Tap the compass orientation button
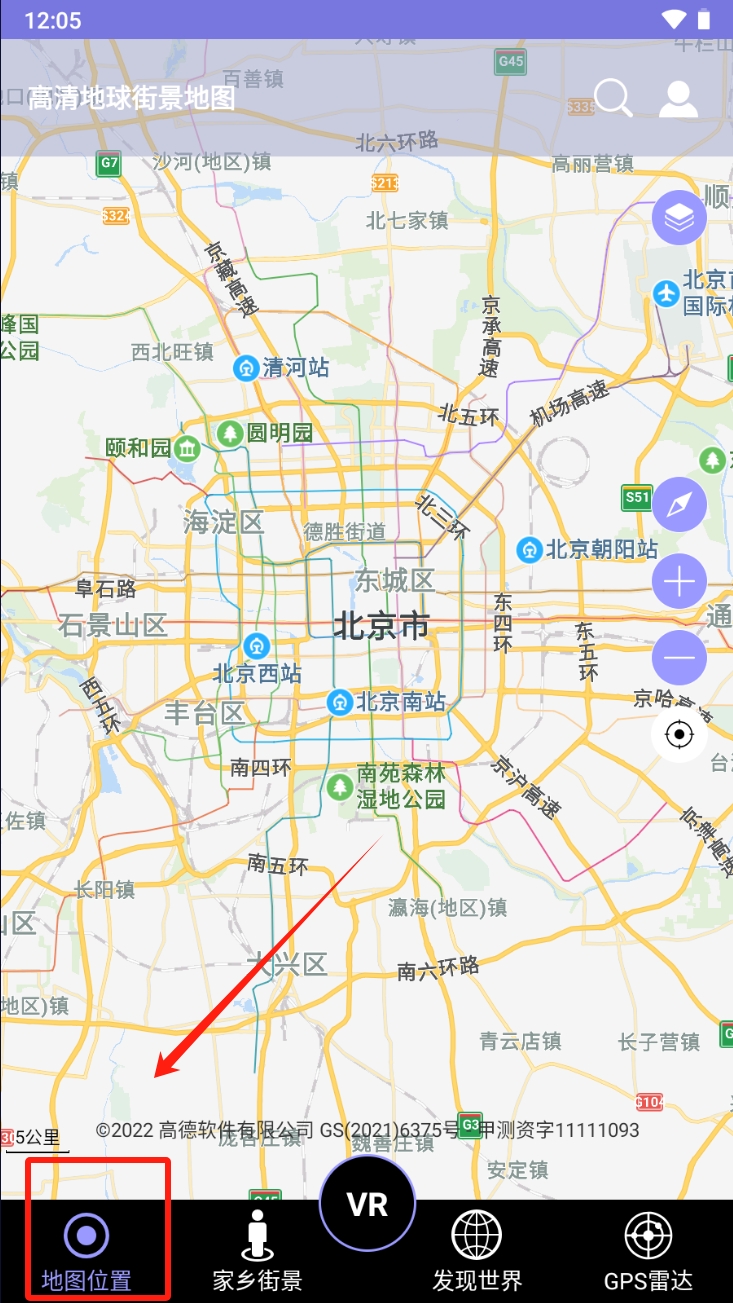 pos(680,505)
